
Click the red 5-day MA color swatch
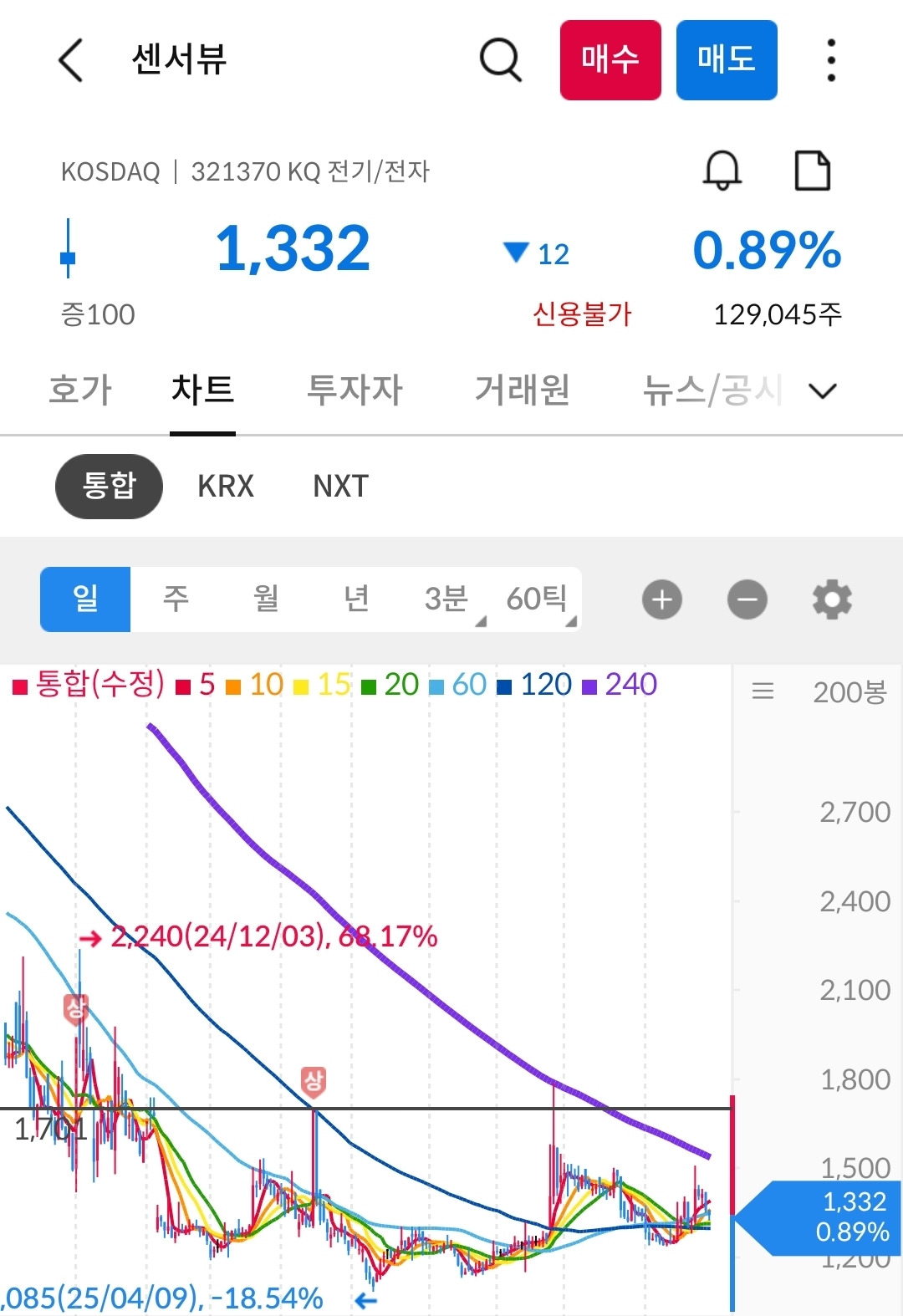(x=180, y=684)
